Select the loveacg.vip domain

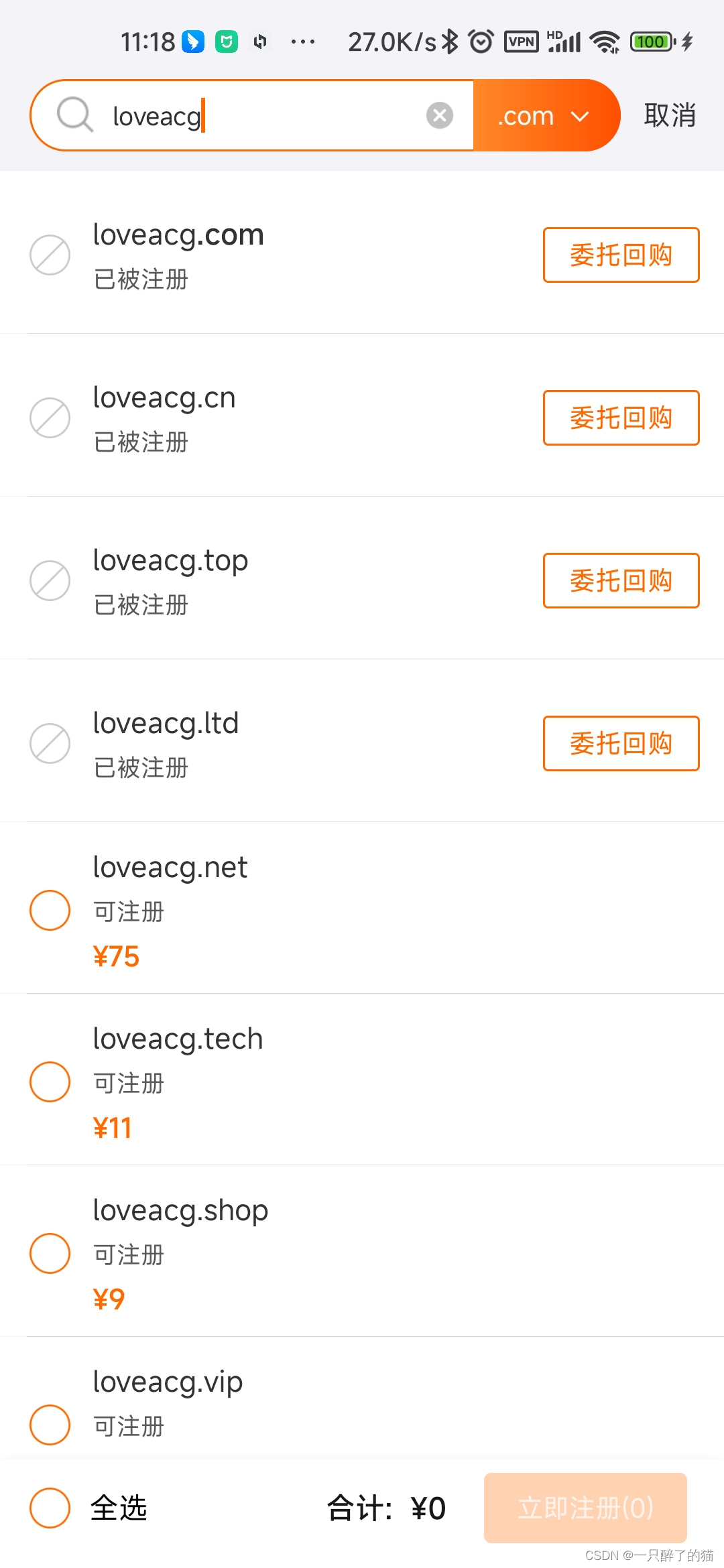50,1425
